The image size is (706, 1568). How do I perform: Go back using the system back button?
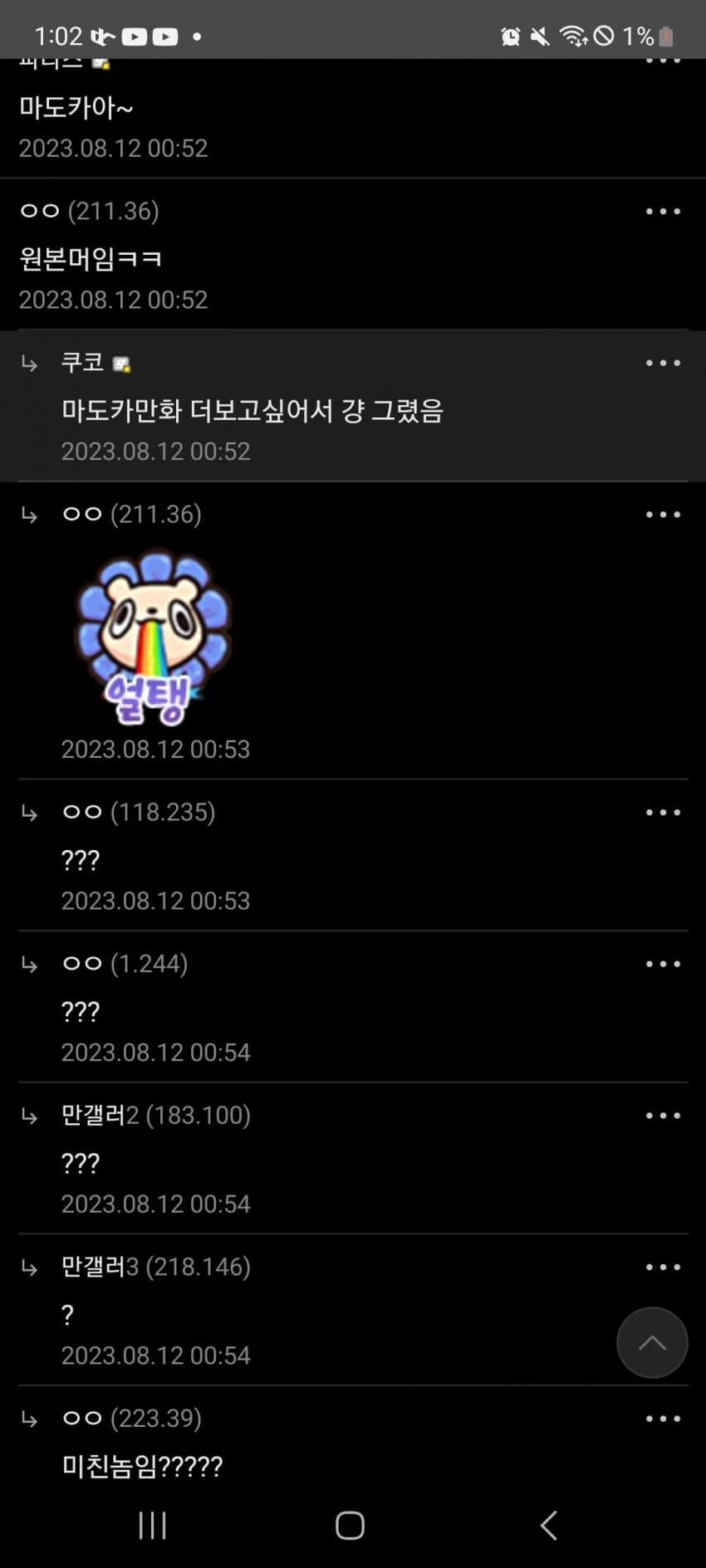tap(549, 1525)
